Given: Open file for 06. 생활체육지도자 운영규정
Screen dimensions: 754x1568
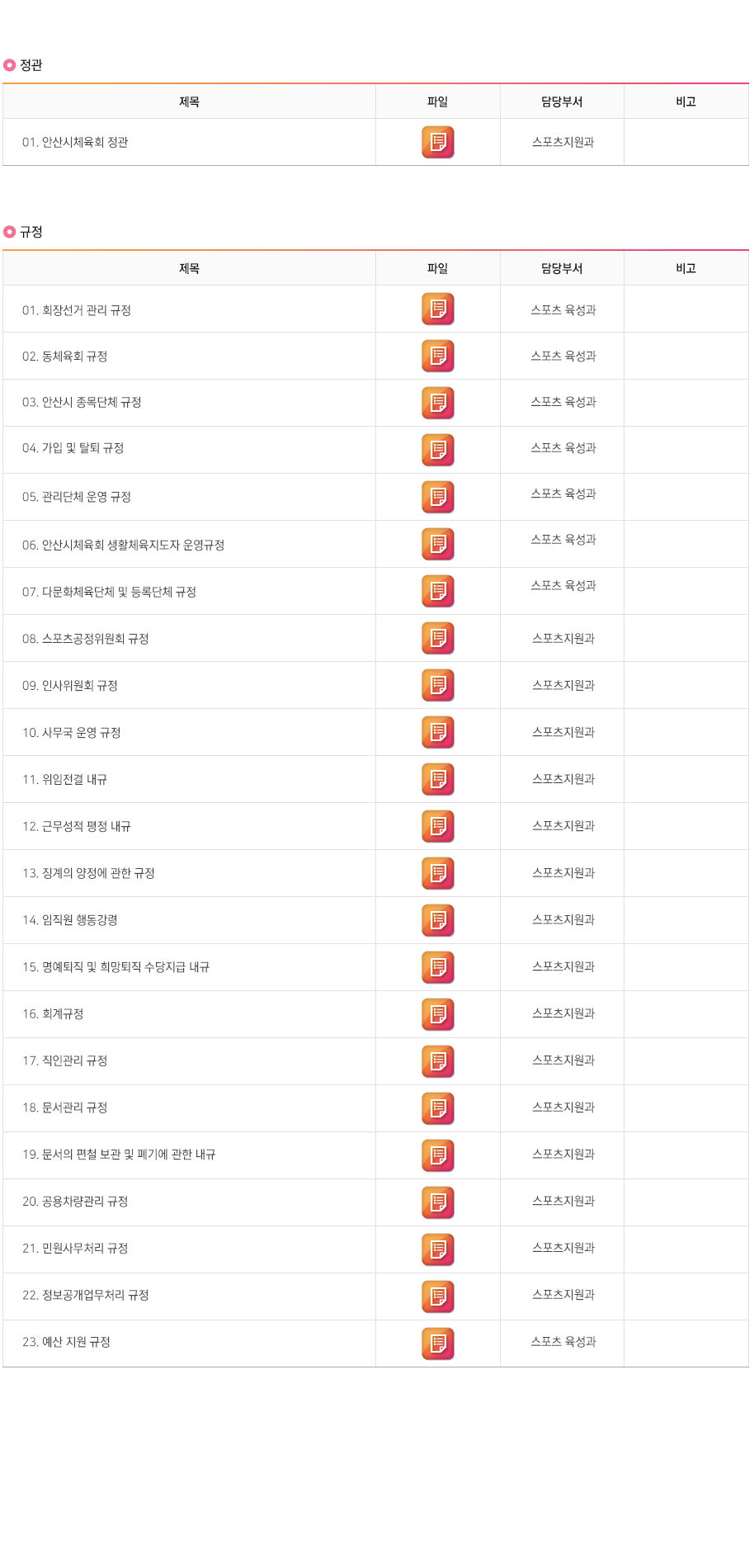Looking at the screenshot, I should pyautogui.click(x=438, y=544).
